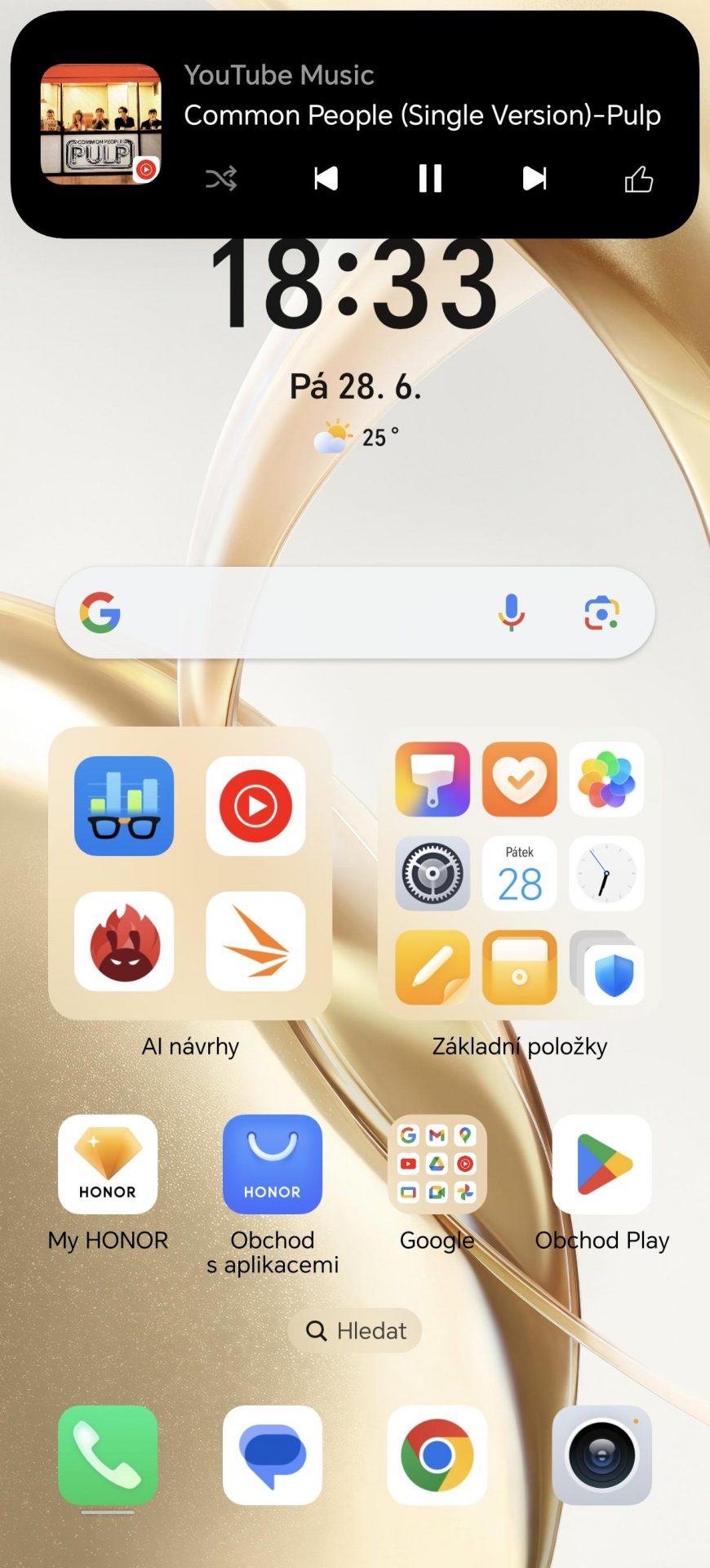Screen dimensions: 710x1568
Task: Start Google voice search microphone
Action: pyautogui.click(x=512, y=612)
